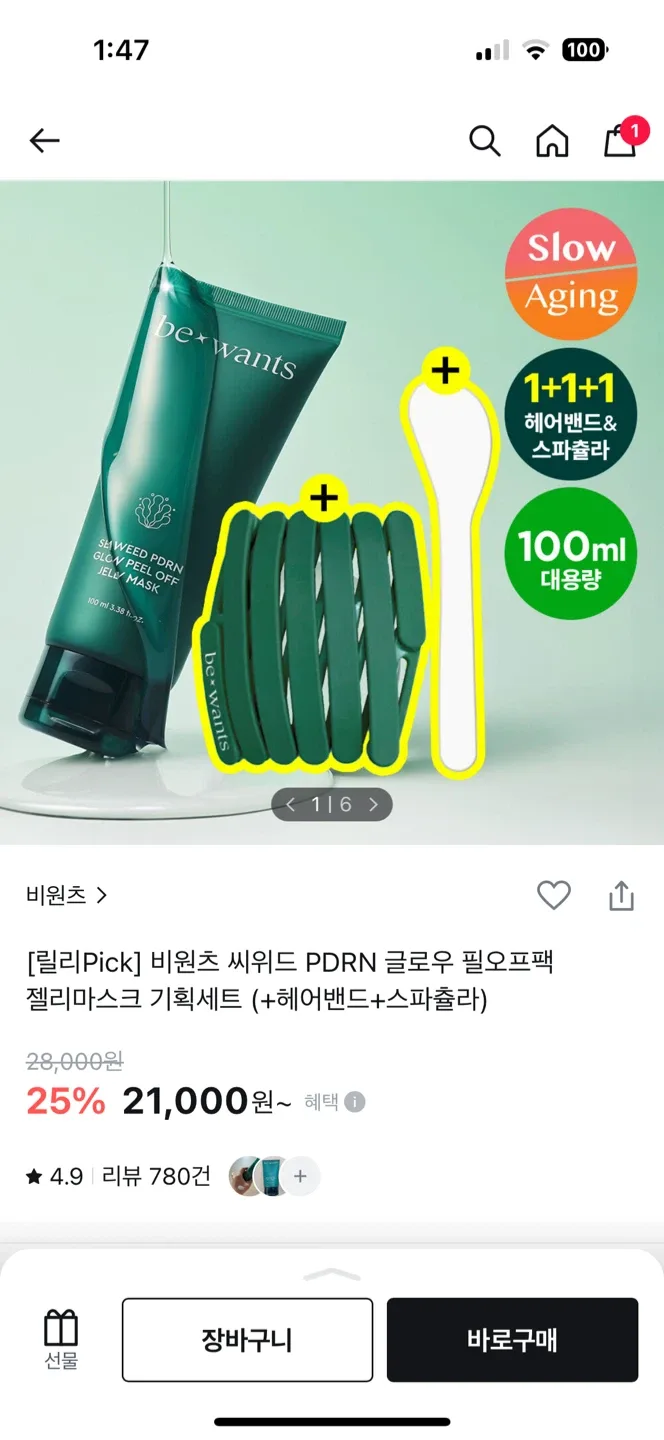View 혜택 benefit info
664x1440 pixels.
335,1102
